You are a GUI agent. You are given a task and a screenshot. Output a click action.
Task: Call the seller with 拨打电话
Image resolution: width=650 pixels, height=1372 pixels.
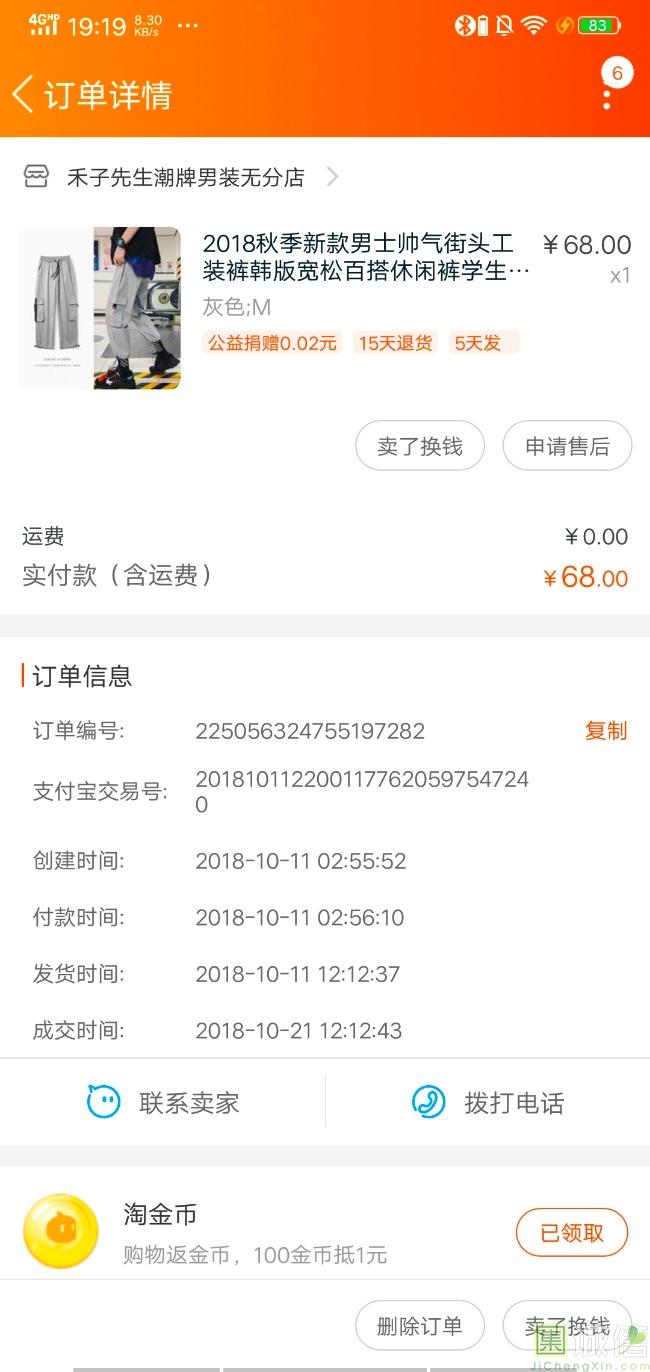tap(488, 1103)
